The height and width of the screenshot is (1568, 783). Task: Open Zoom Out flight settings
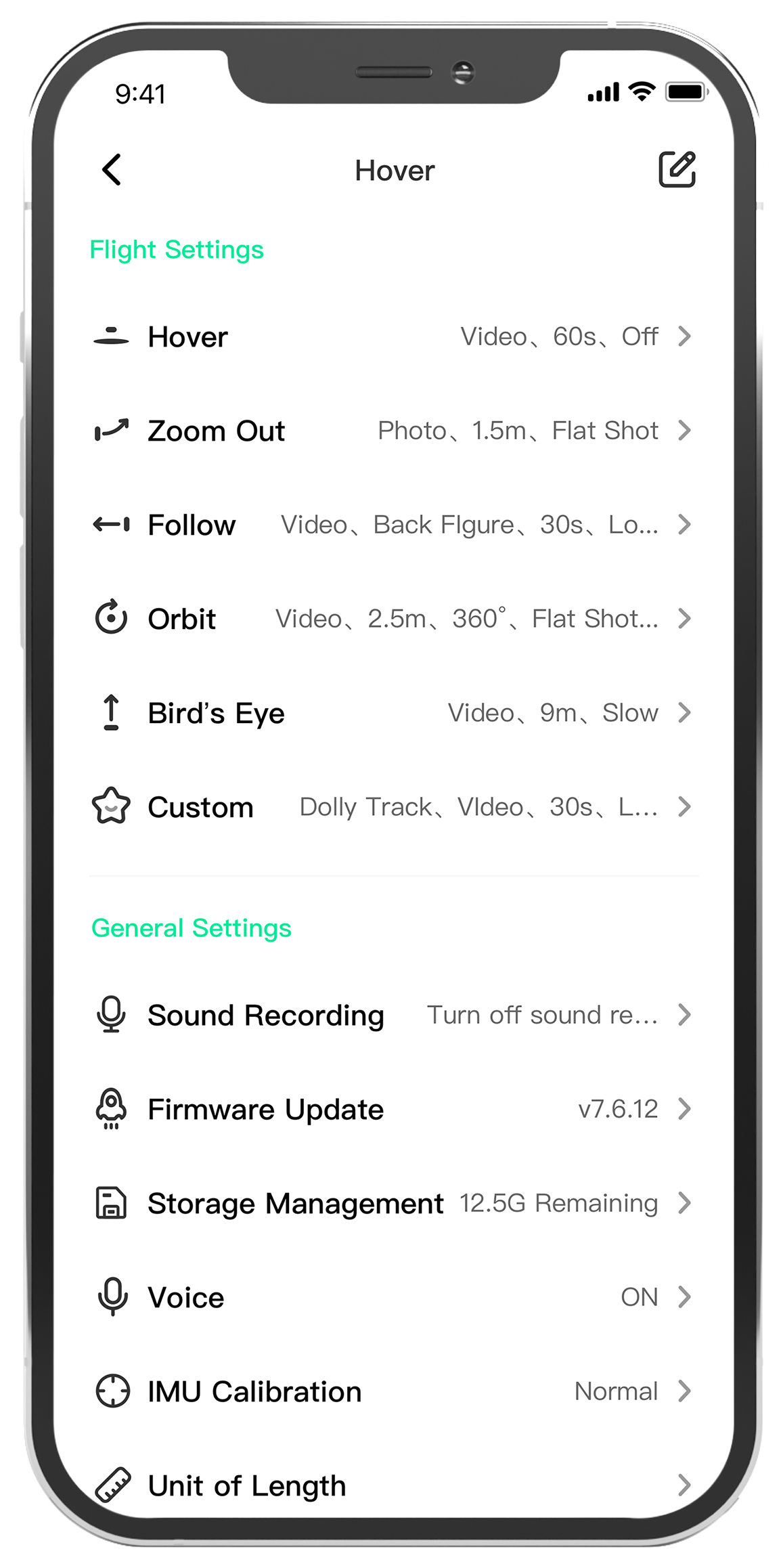point(393,431)
